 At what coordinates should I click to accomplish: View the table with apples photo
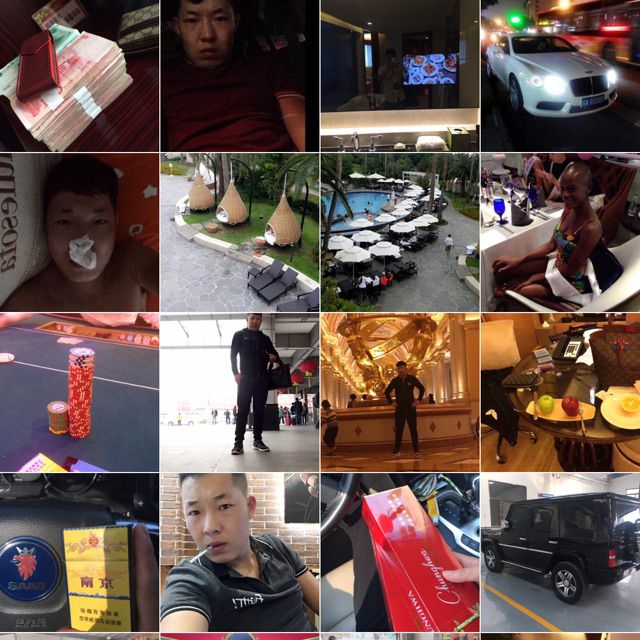(560, 392)
